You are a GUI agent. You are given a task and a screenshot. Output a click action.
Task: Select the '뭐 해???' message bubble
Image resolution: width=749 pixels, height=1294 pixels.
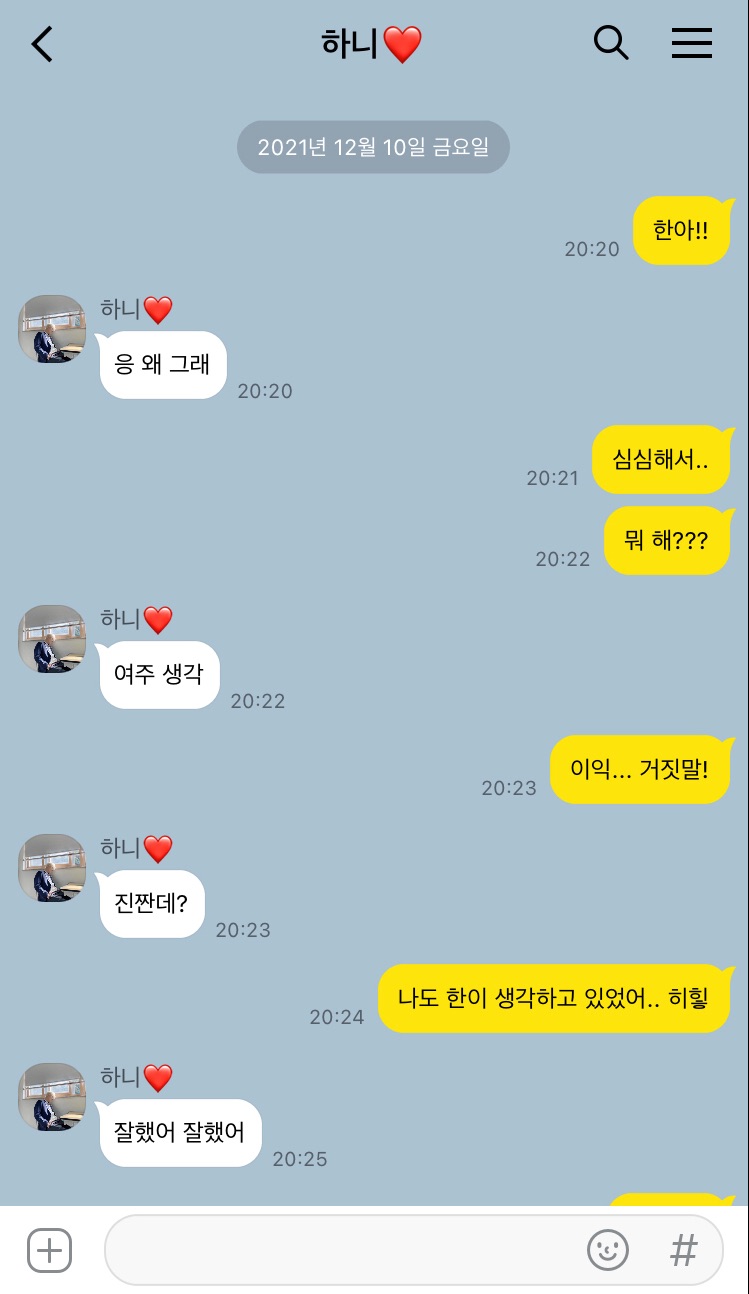click(668, 541)
